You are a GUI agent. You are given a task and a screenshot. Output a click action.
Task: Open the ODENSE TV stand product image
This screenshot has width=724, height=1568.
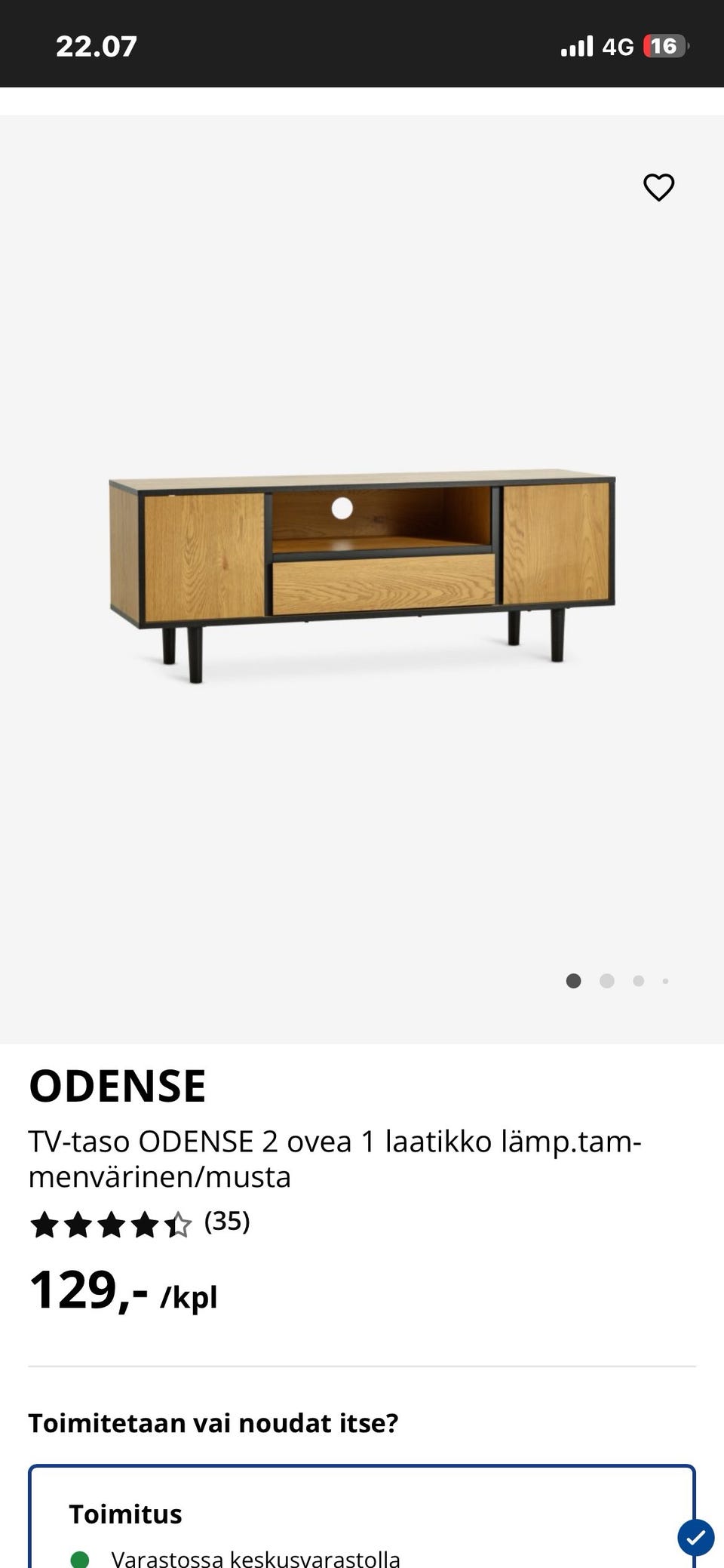(362, 577)
